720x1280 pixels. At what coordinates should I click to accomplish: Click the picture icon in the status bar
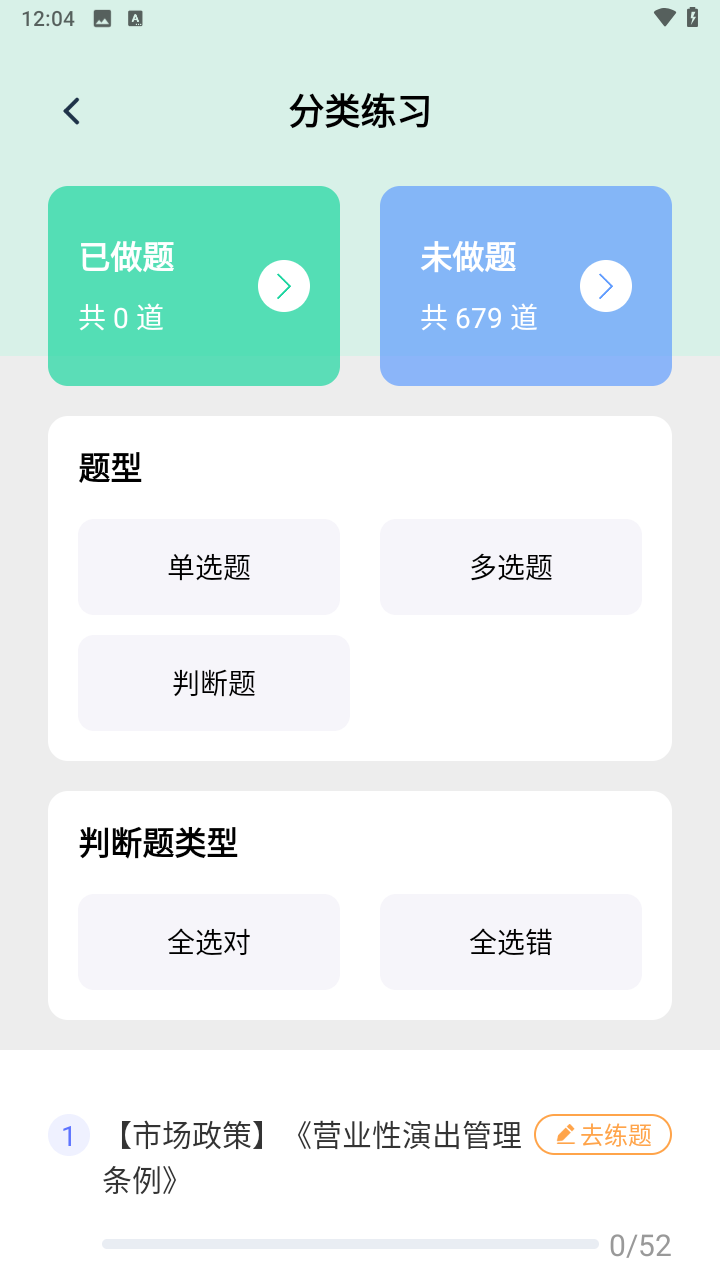(x=102, y=18)
